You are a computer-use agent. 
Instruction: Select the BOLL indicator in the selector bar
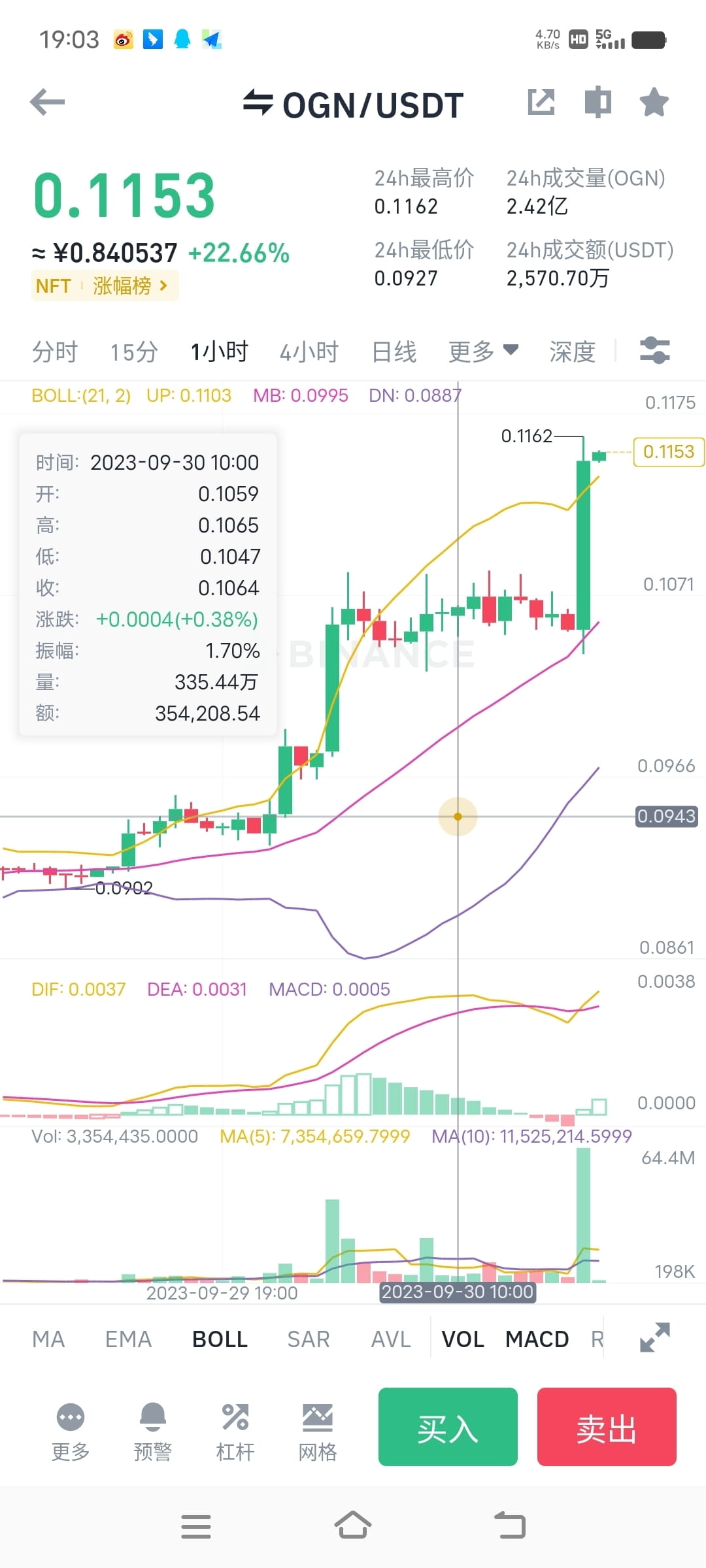point(219,1339)
